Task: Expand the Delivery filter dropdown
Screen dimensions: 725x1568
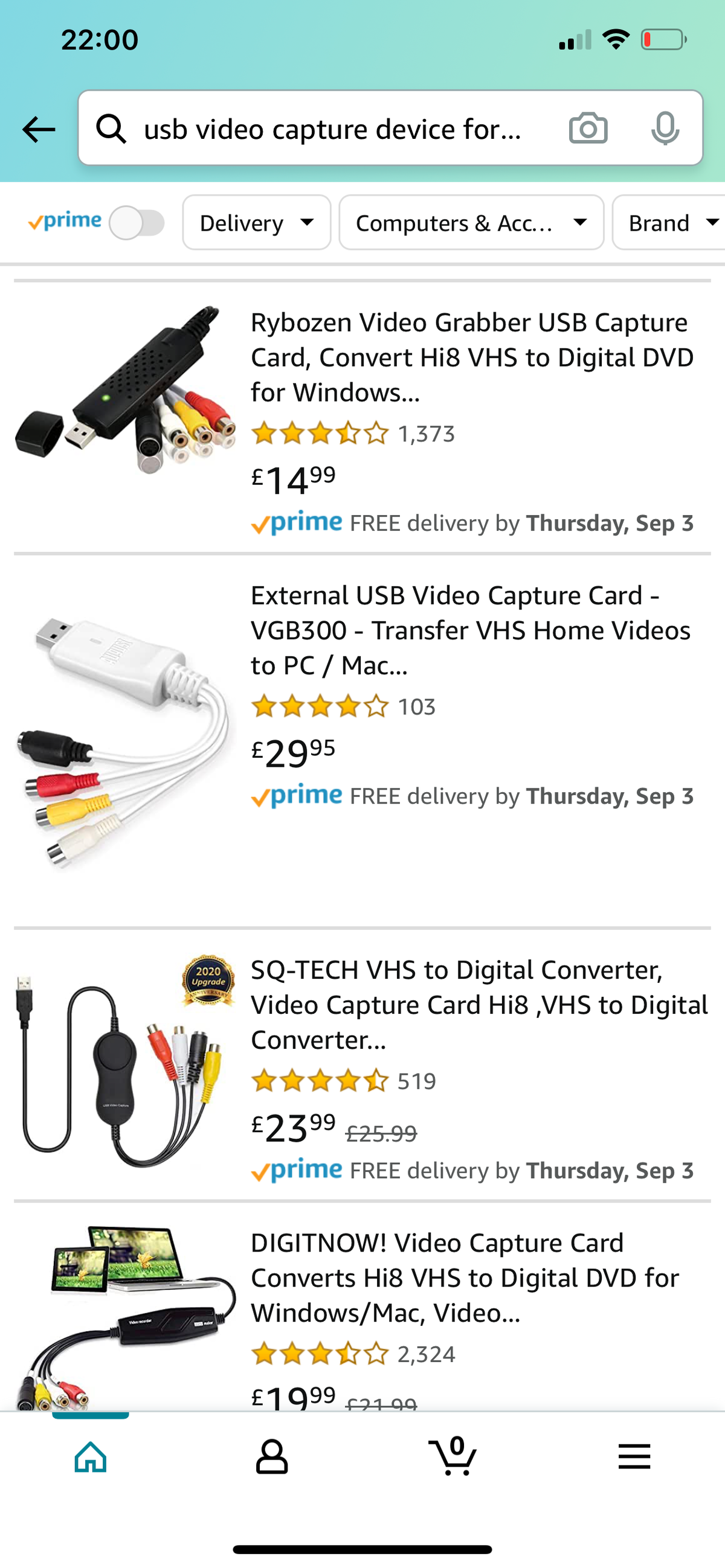Action: [257, 223]
